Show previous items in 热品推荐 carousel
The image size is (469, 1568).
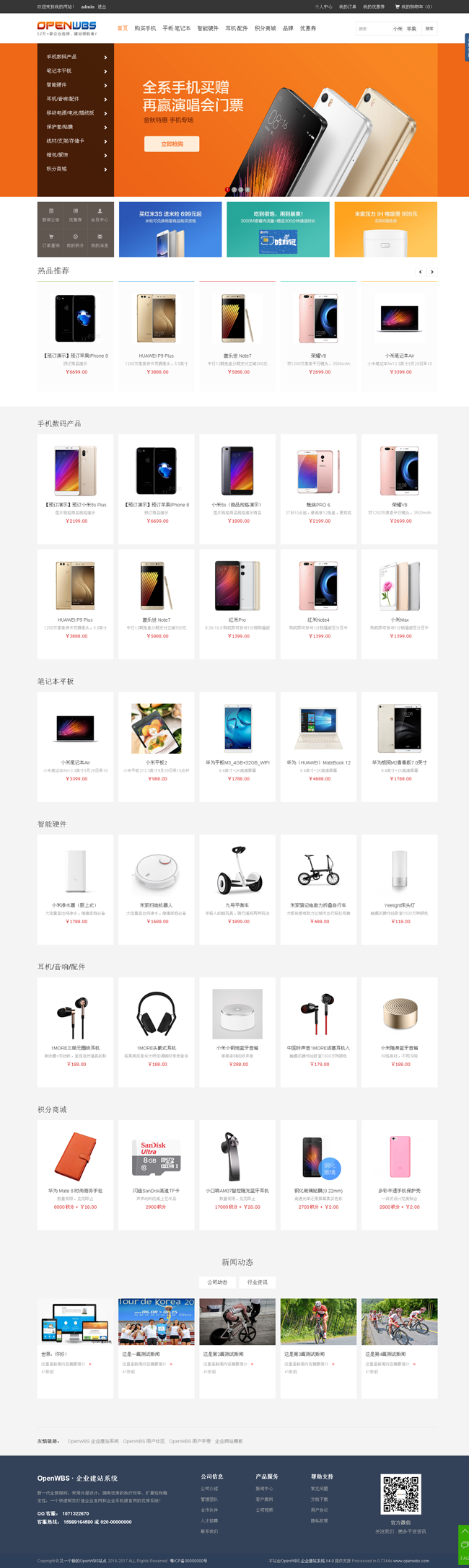pyautogui.click(x=421, y=272)
